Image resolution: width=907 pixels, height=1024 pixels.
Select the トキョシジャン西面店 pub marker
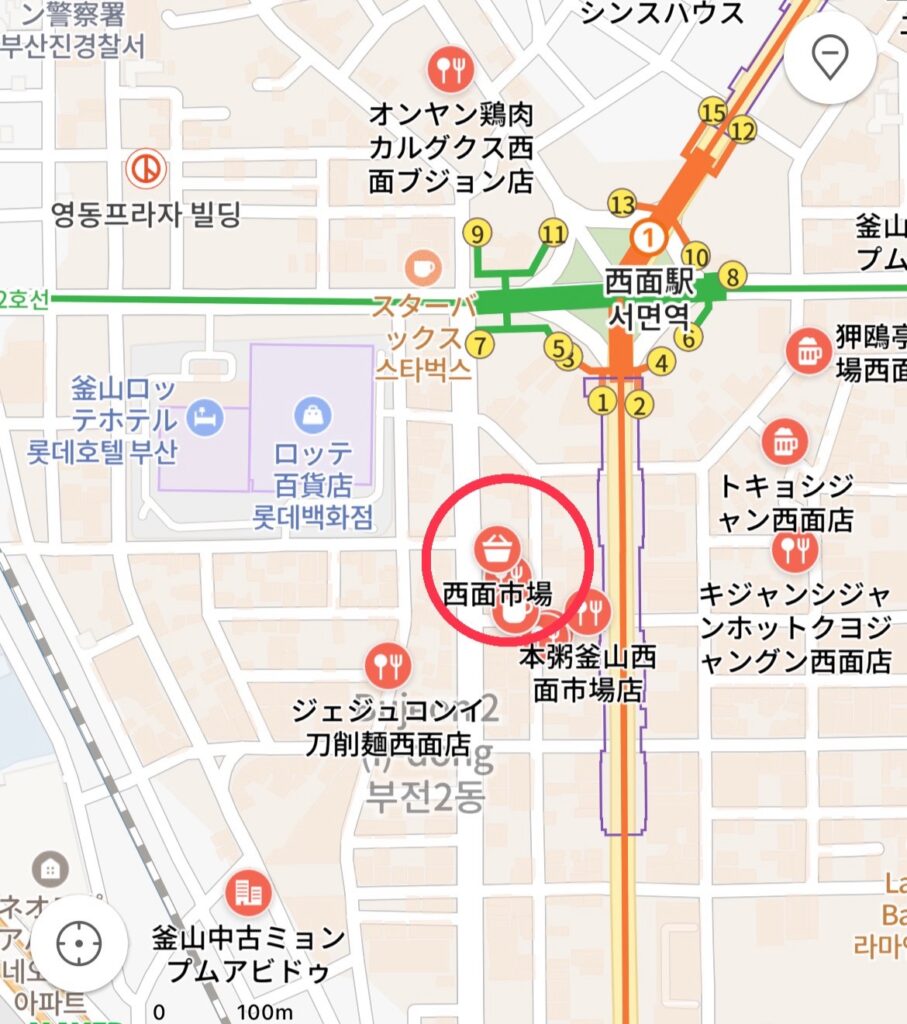click(x=784, y=441)
